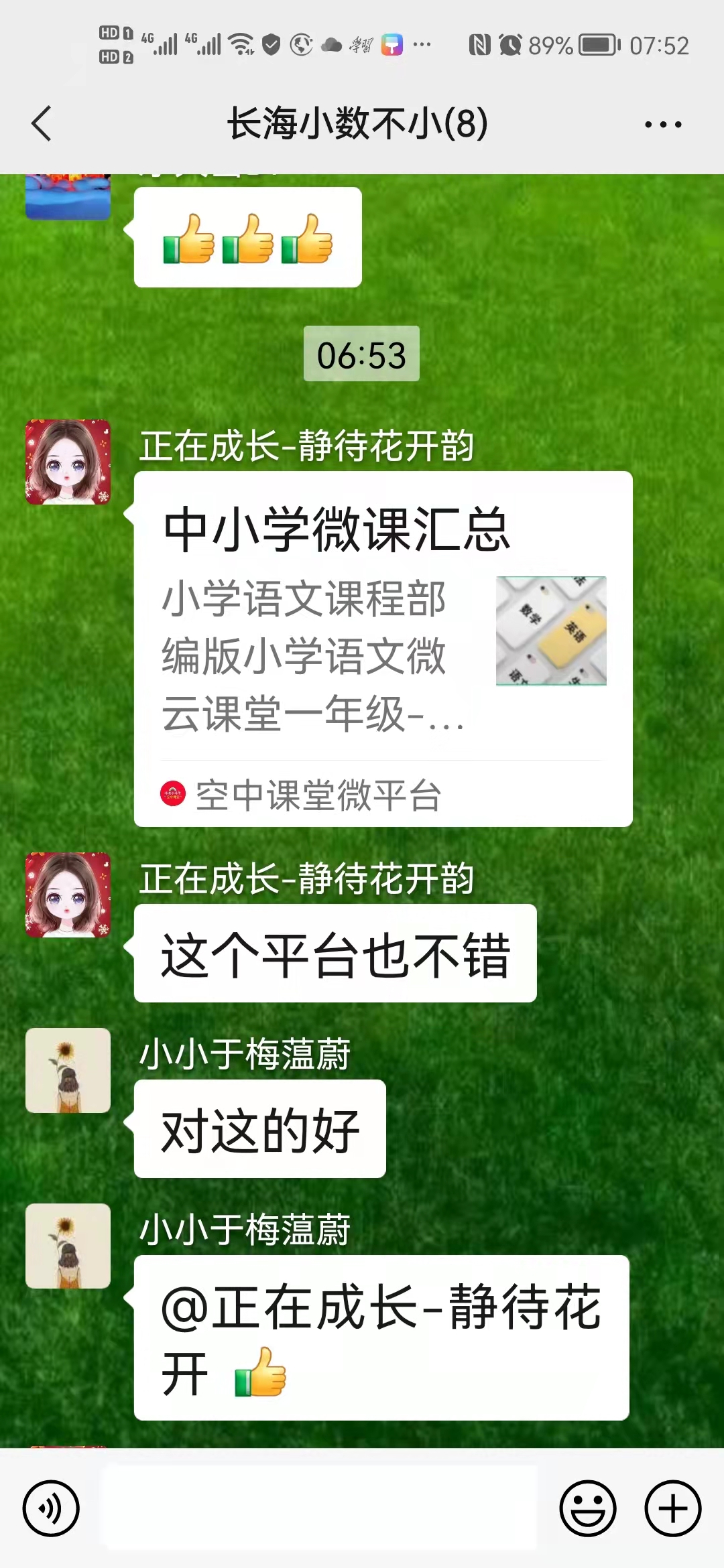The width and height of the screenshot is (724, 1568).
Task: Open the 中小学微课汇总 shared link card
Action: tap(382, 648)
